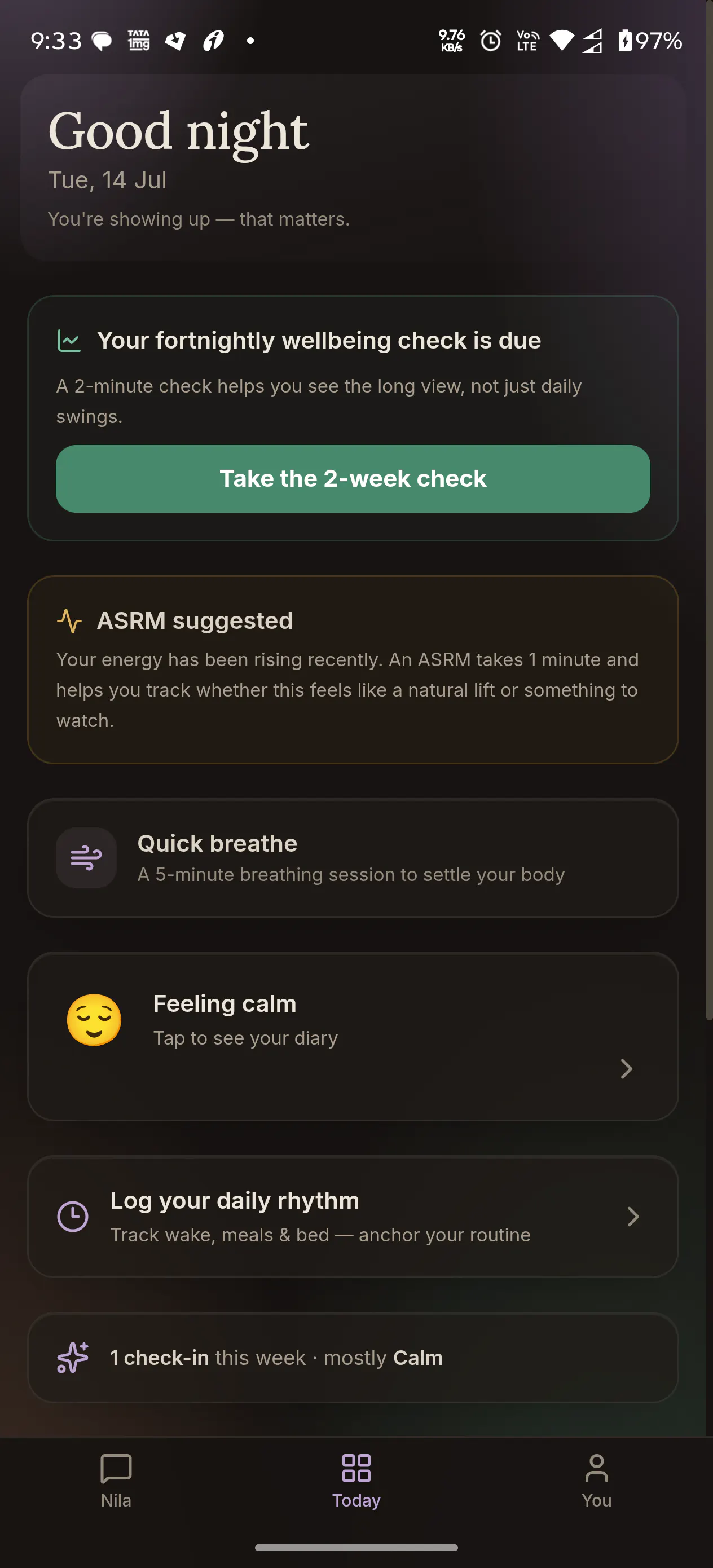Switch to the Nila tab

pyautogui.click(x=116, y=1481)
